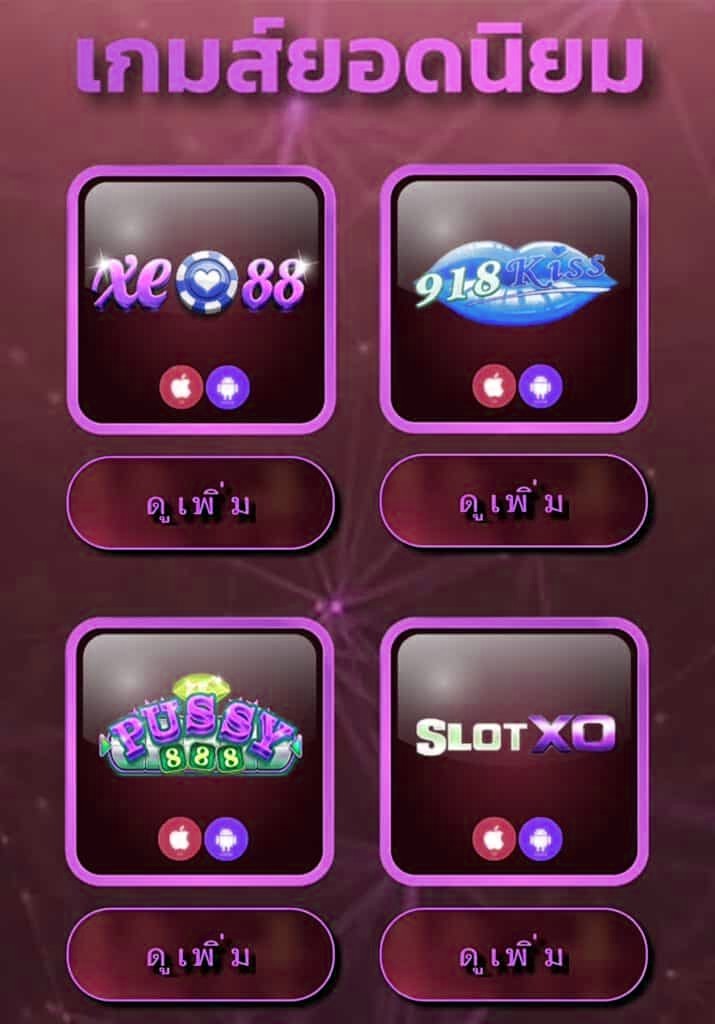Select the Apple icon on XE88
Image resolution: width=715 pixels, height=1024 pixels.
pos(181,388)
